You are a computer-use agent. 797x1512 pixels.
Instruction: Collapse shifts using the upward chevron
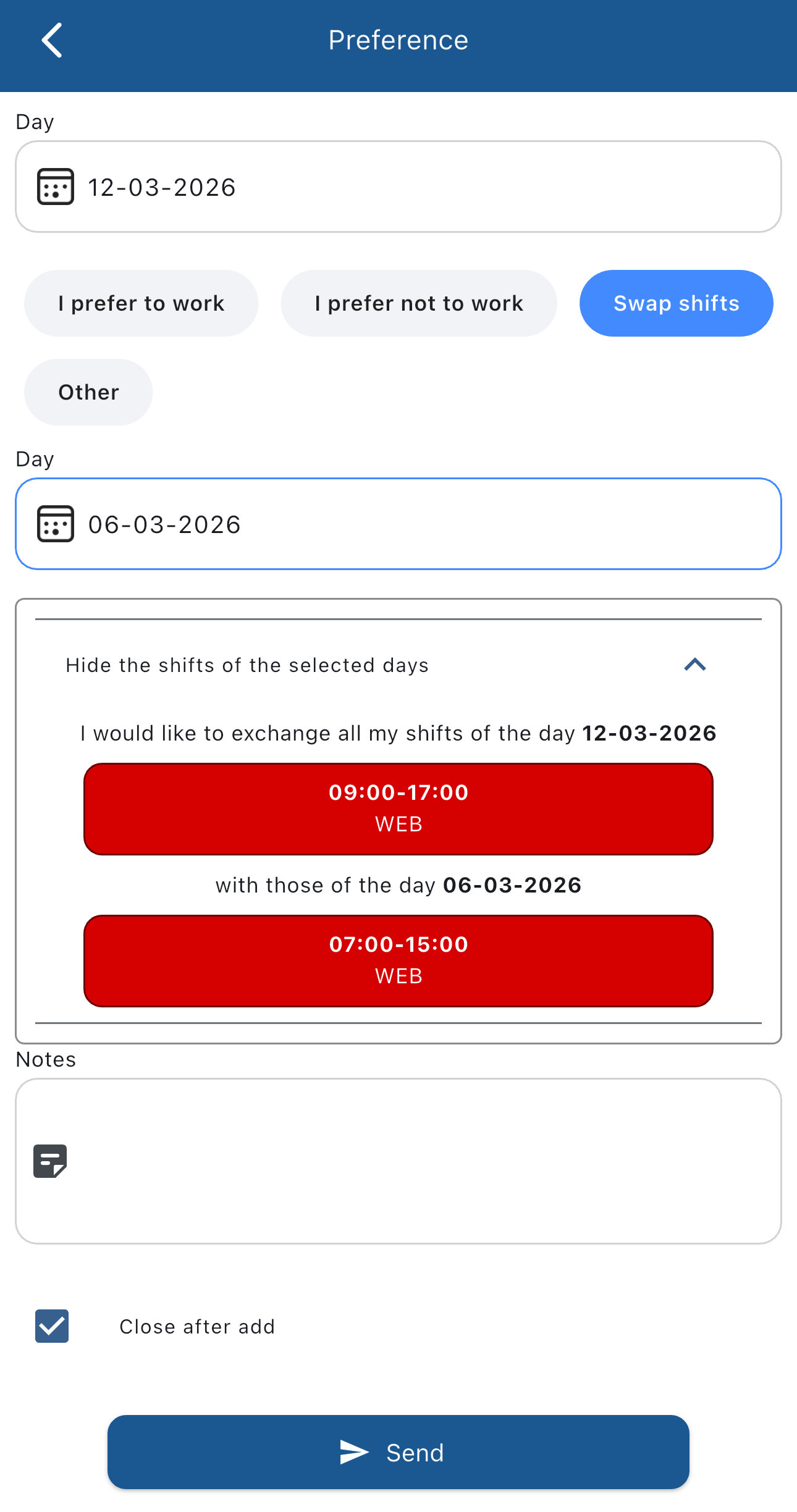click(695, 665)
